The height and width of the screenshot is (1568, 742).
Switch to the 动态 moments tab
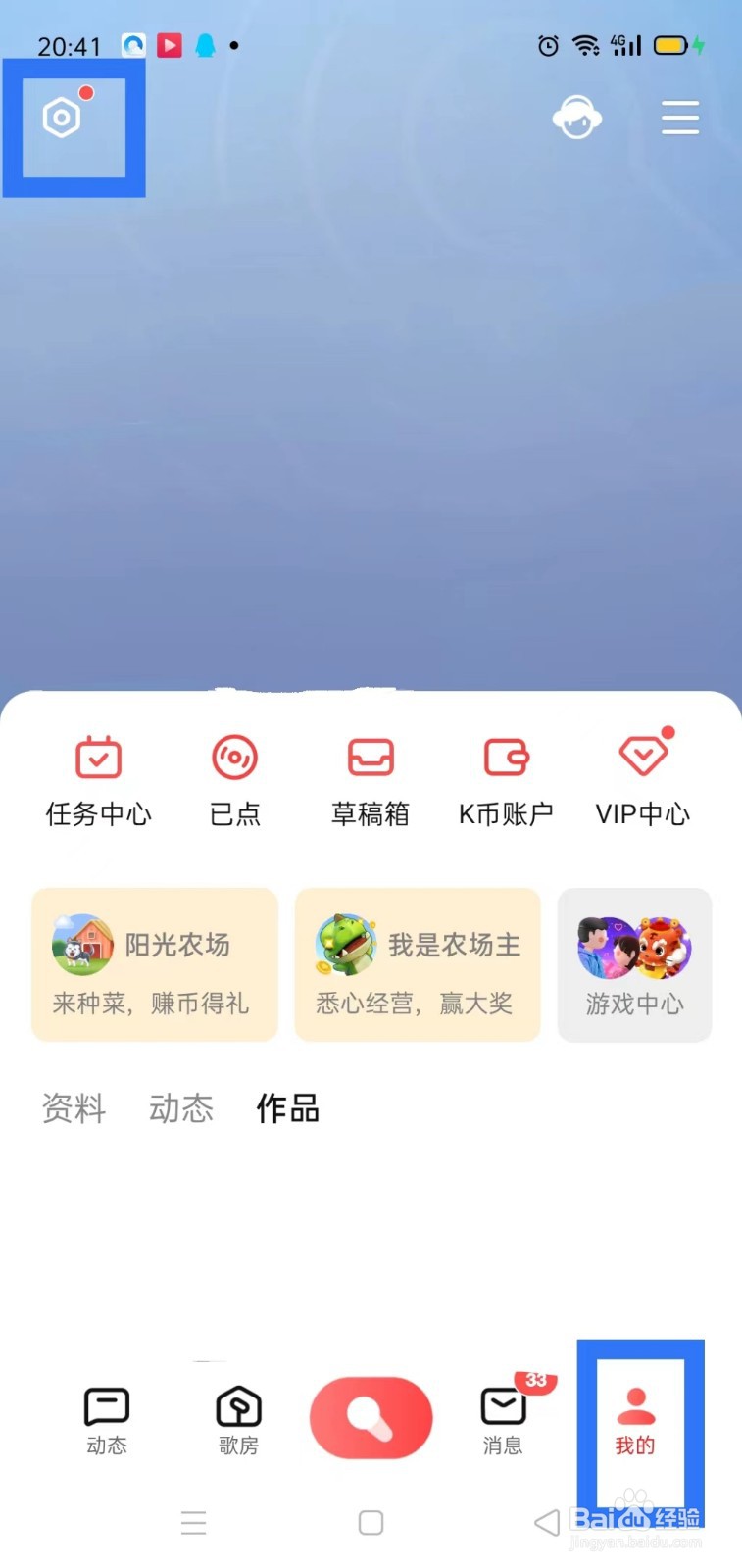pos(180,1108)
